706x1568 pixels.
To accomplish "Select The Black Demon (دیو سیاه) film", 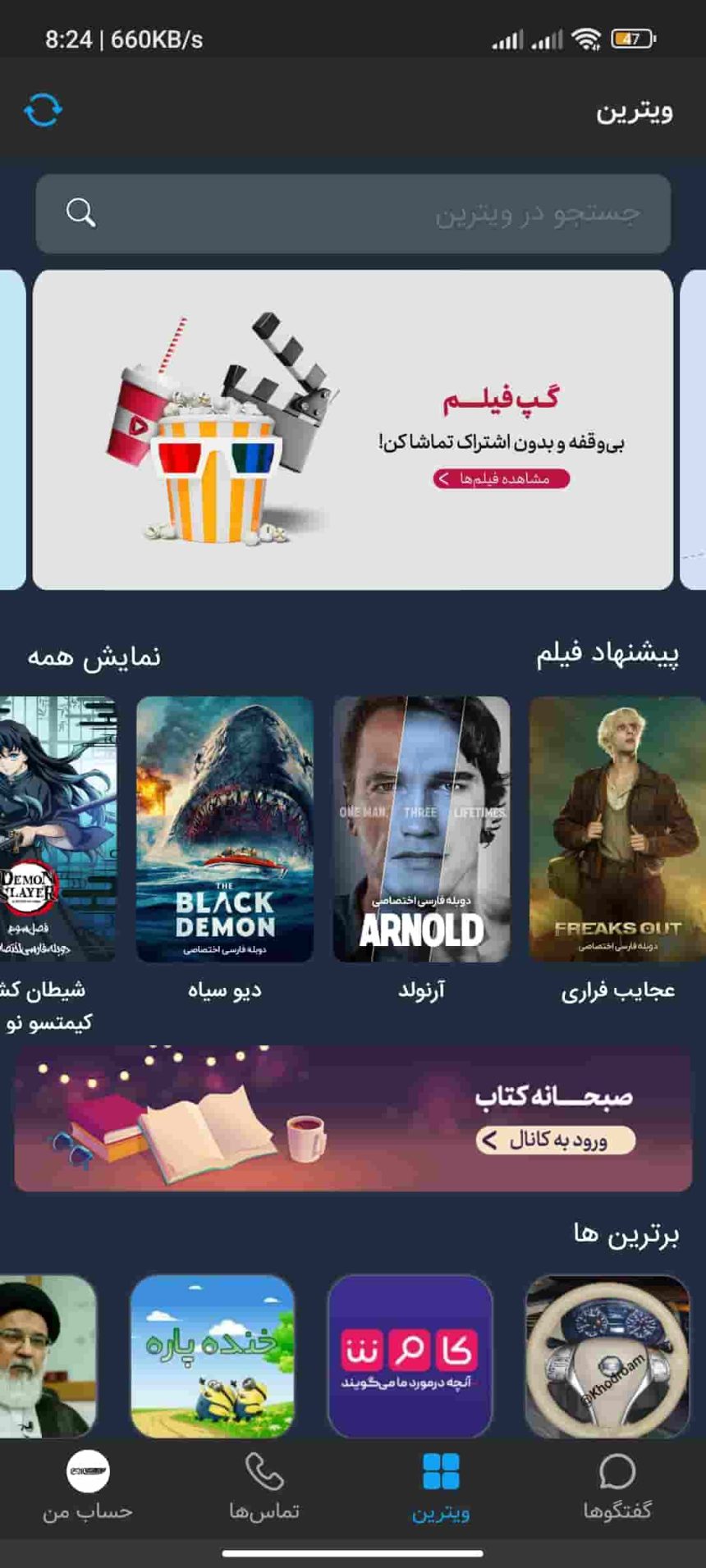I will coord(225,829).
